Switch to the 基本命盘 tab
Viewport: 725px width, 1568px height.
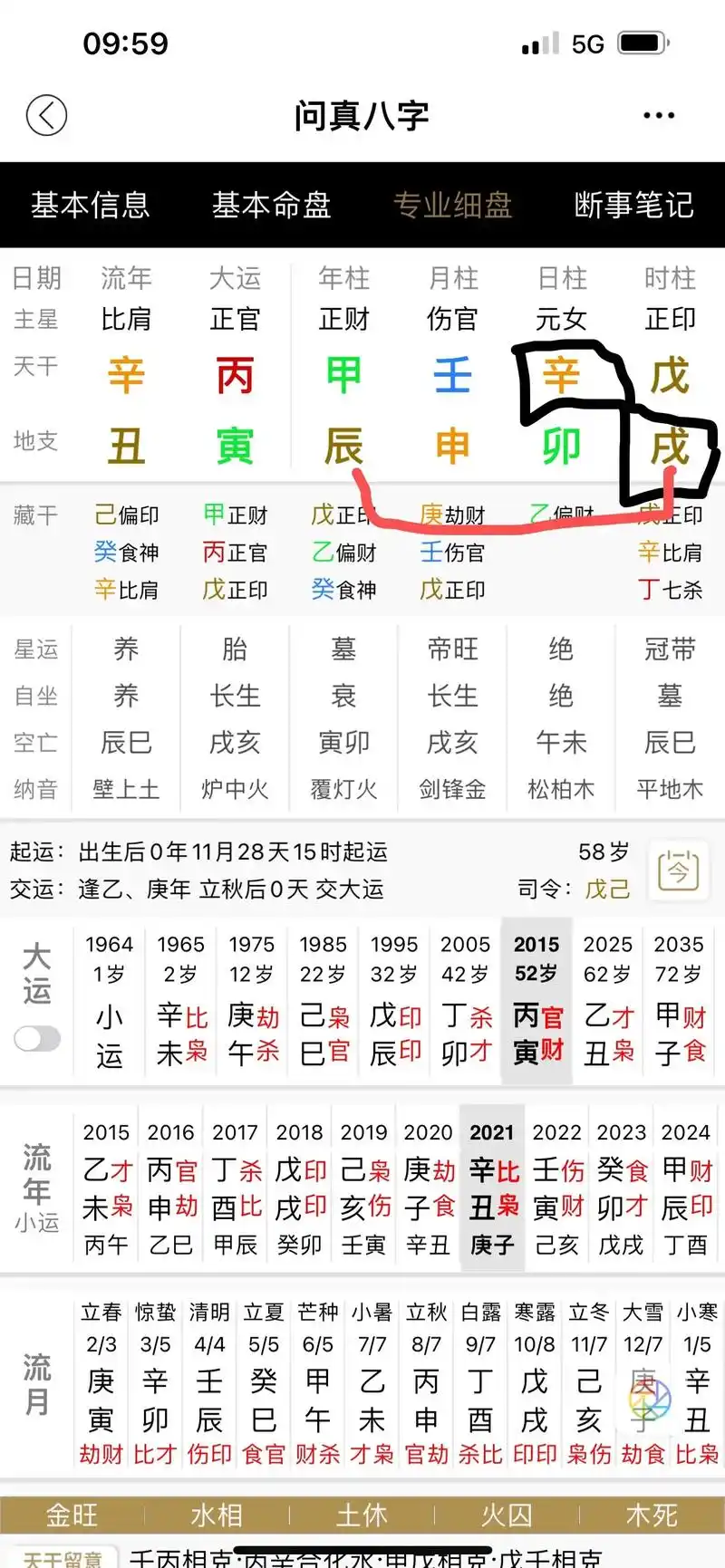pyautogui.click(x=271, y=206)
